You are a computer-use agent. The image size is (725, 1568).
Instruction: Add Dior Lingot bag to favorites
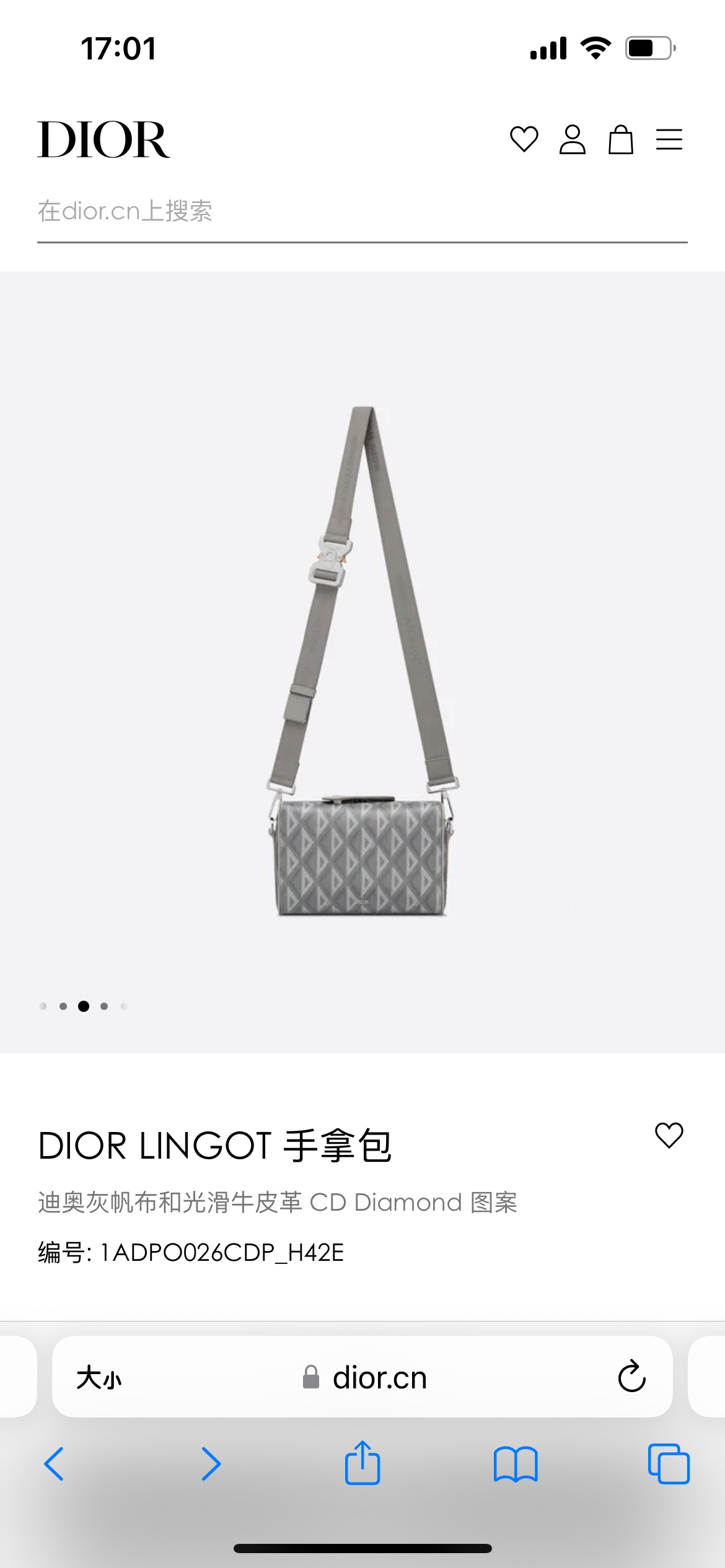pos(669,1136)
